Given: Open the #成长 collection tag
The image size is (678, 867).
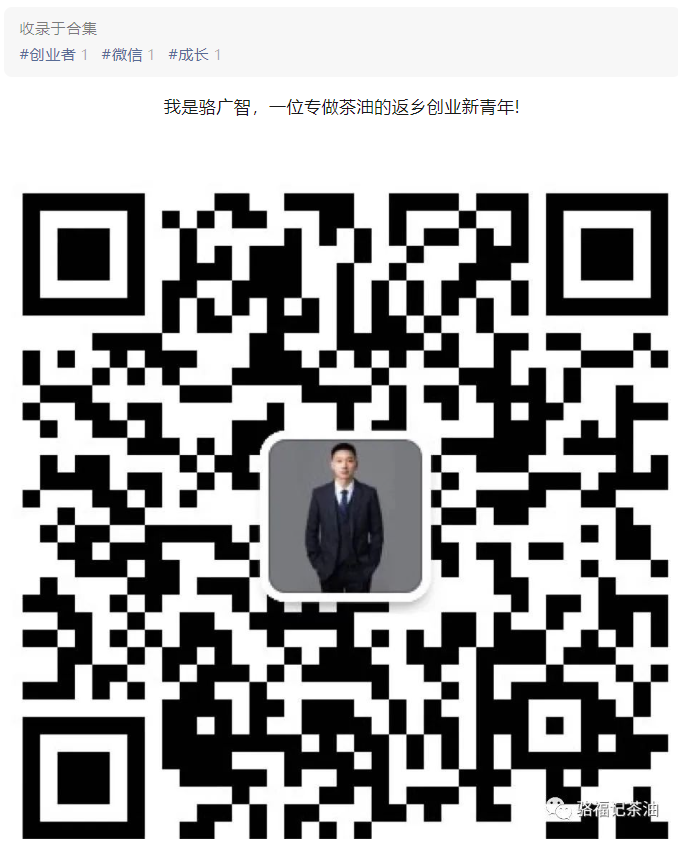Looking at the screenshot, I should coord(189,55).
